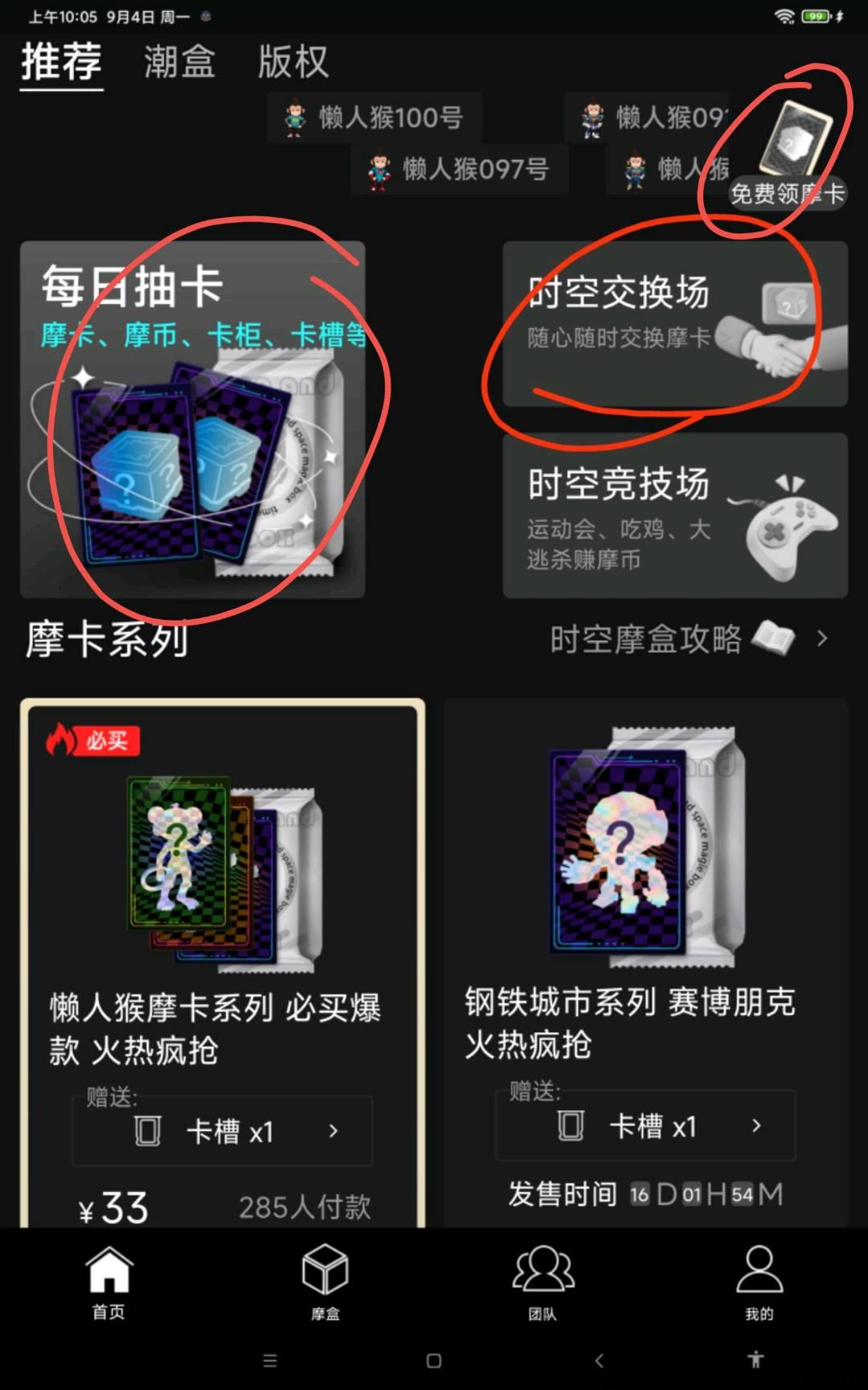Open the 每日抽卡 card
The image size is (868, 1390).
coord(193,420)
